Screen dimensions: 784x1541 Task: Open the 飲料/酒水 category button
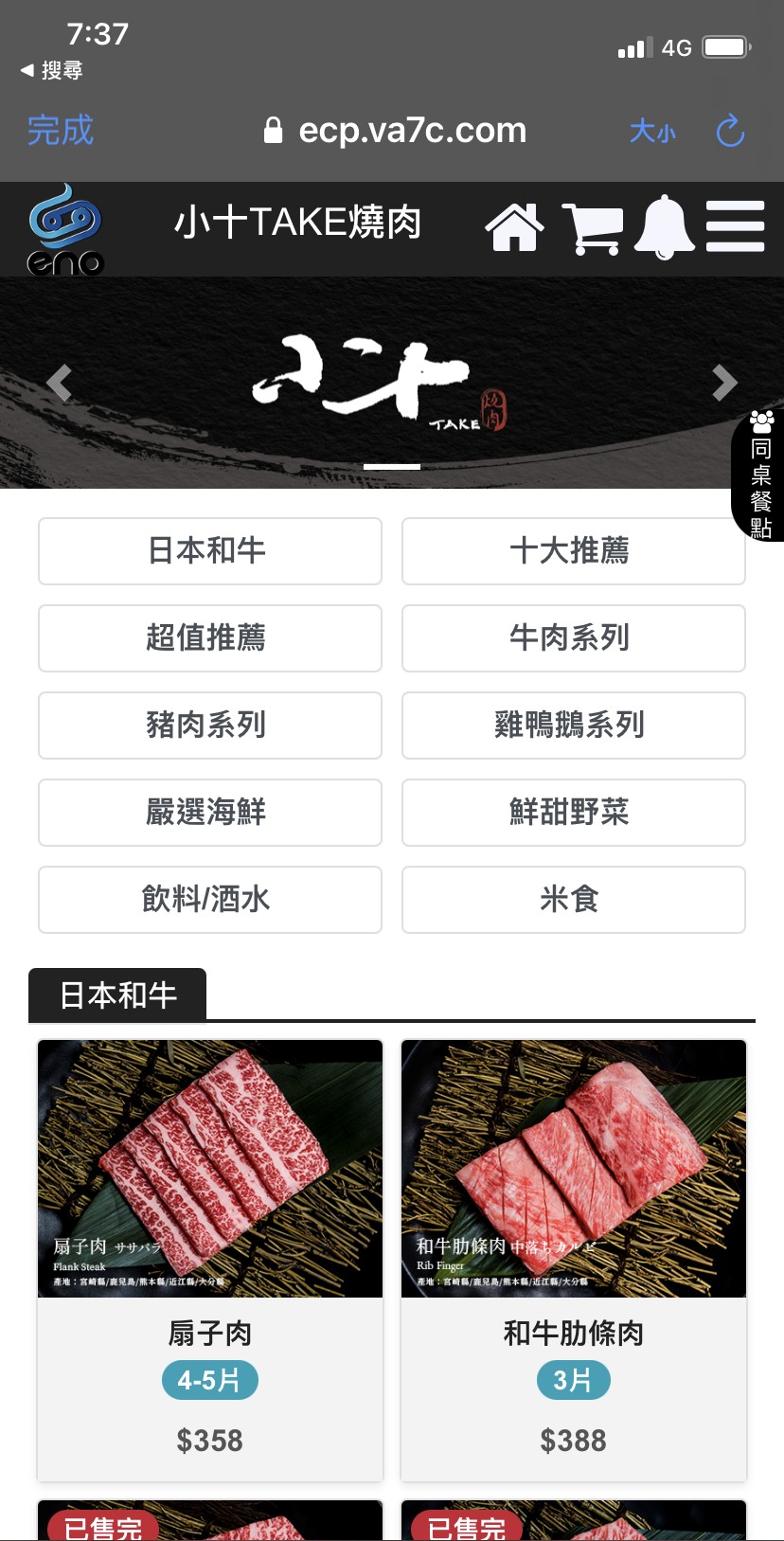click(209, 900)
